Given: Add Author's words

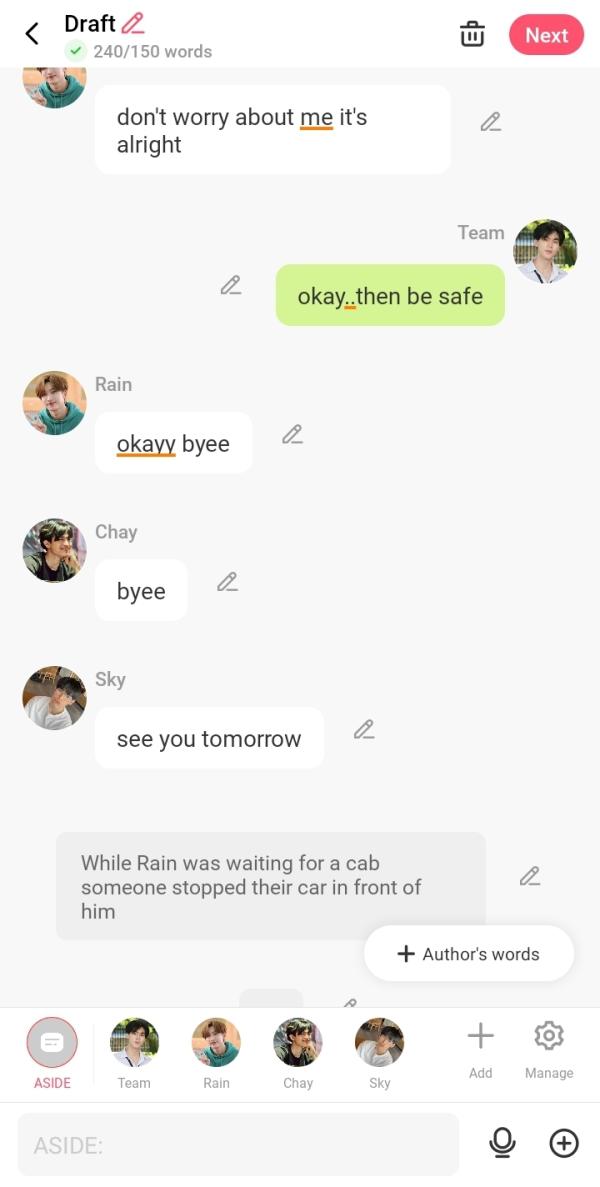Looking at the screenshot, I should click(469, 954).
